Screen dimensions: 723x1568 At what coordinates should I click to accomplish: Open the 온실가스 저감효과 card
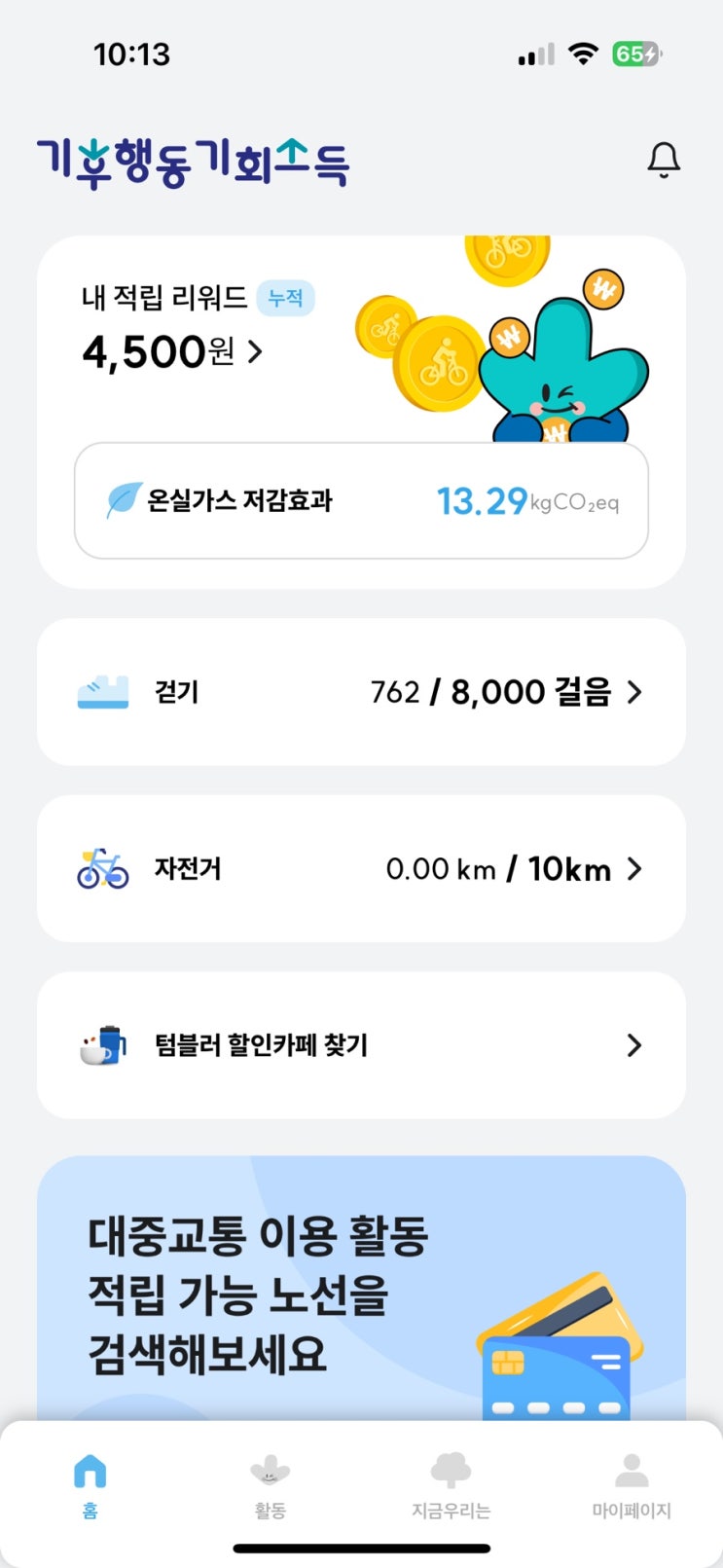click(361, 501)
